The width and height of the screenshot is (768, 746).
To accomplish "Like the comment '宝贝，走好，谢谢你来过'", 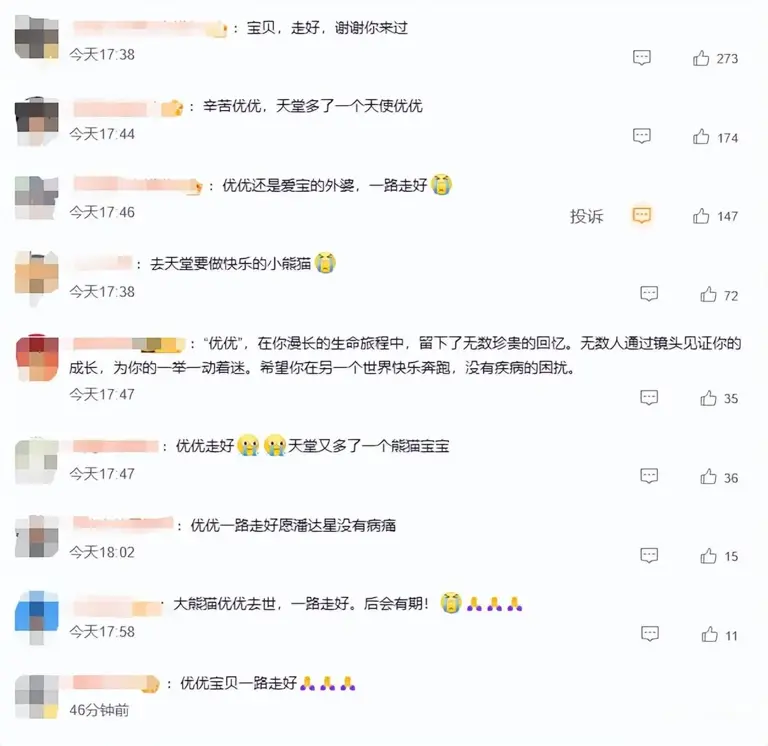I will tap(701, 59).
